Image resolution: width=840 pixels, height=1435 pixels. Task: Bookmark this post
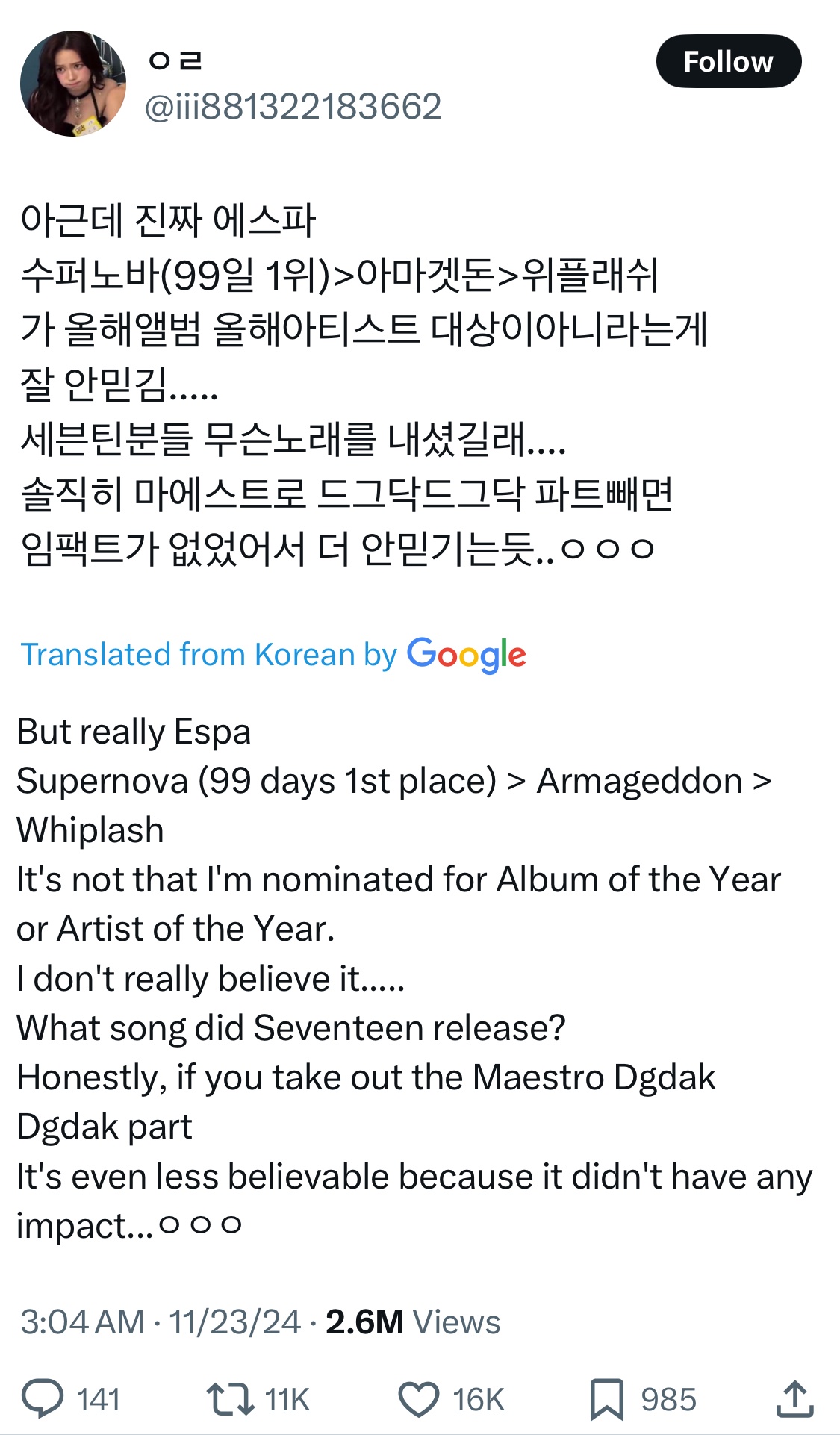click(606, 1399)
